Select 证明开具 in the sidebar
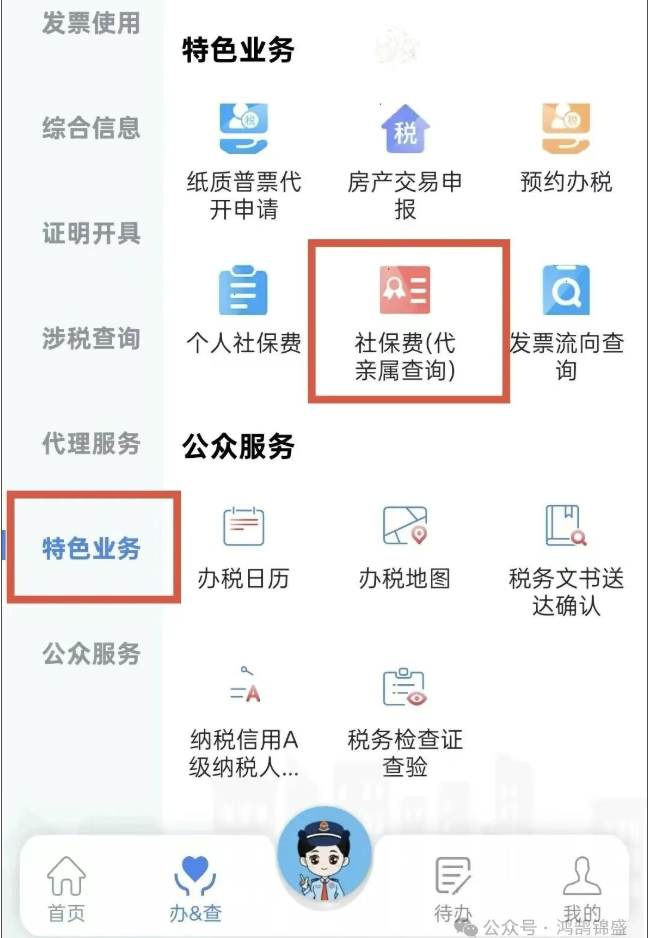648x938 pixels. (x=91, y=234)
